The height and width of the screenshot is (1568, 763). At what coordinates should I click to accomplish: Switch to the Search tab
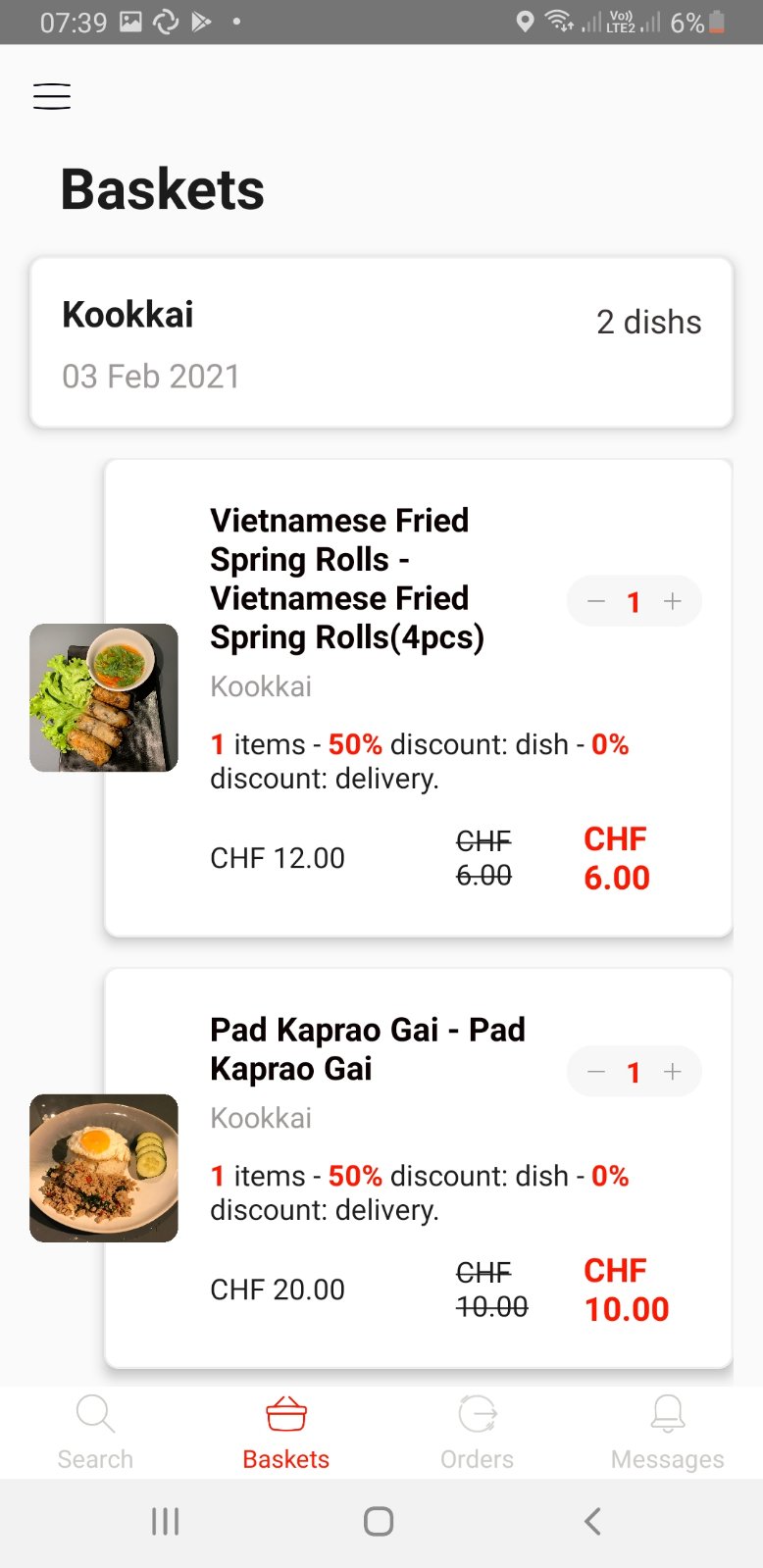[x=95, y=1433]
